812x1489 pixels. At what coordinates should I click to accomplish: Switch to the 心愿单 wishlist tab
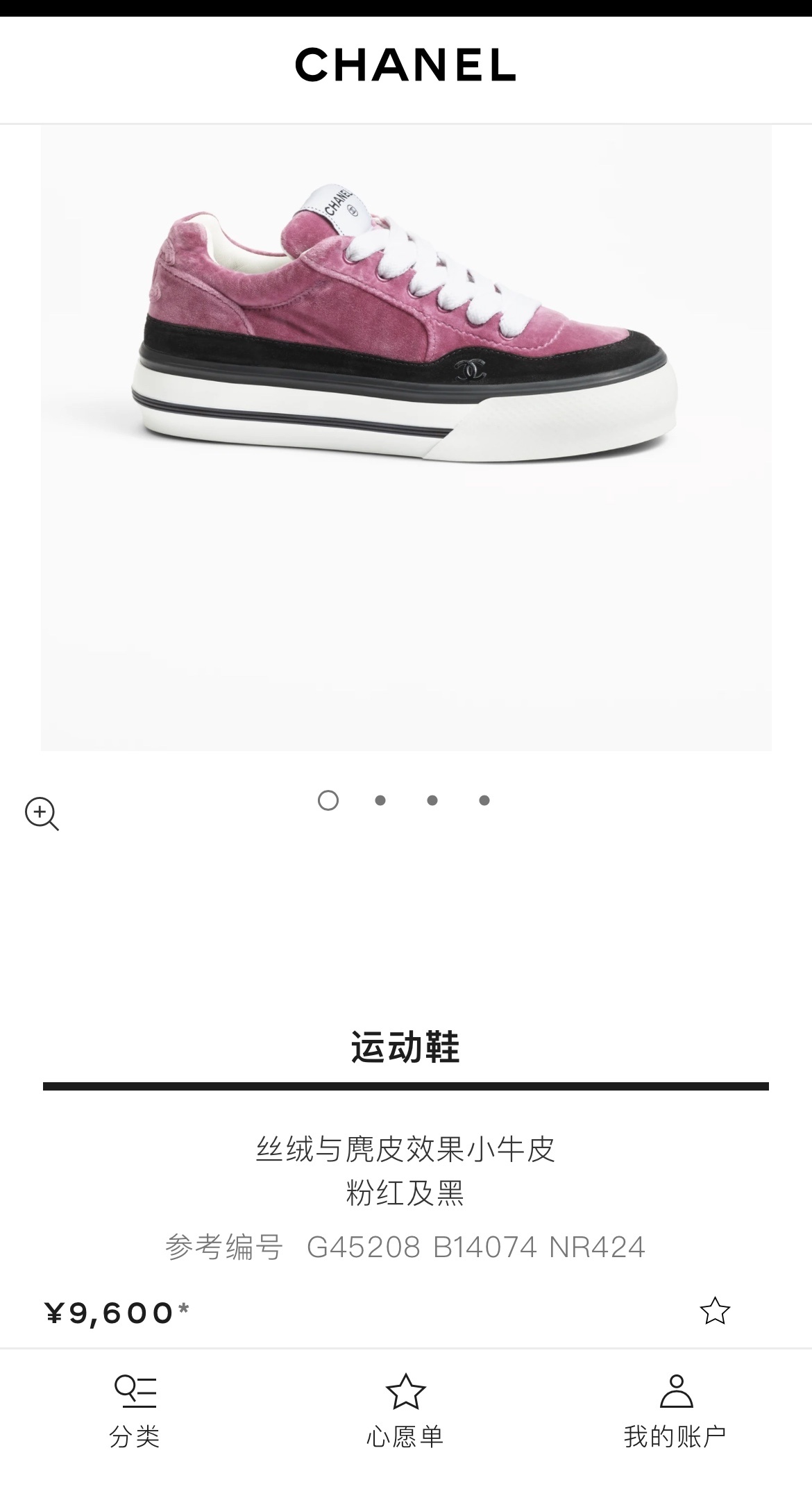pyautogui.click(x=405, y=1411)
